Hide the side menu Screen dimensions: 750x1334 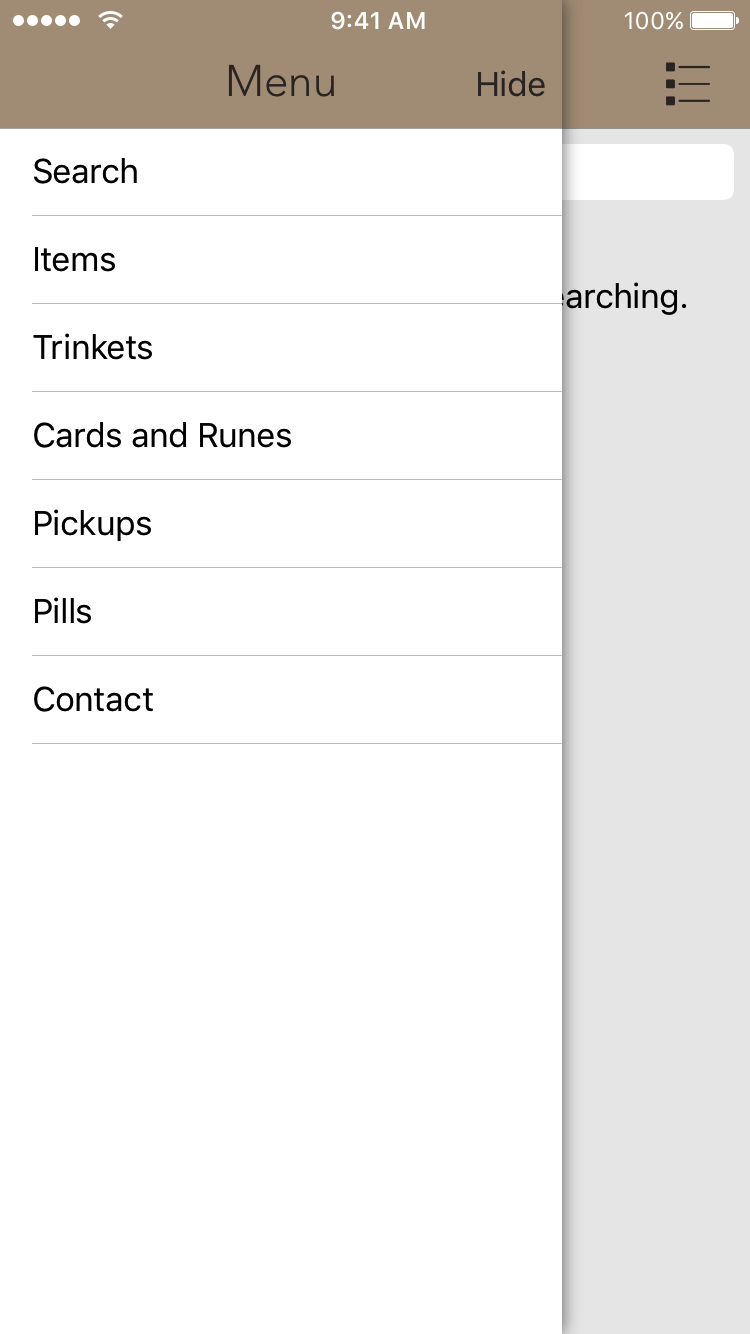click(510, 85)
